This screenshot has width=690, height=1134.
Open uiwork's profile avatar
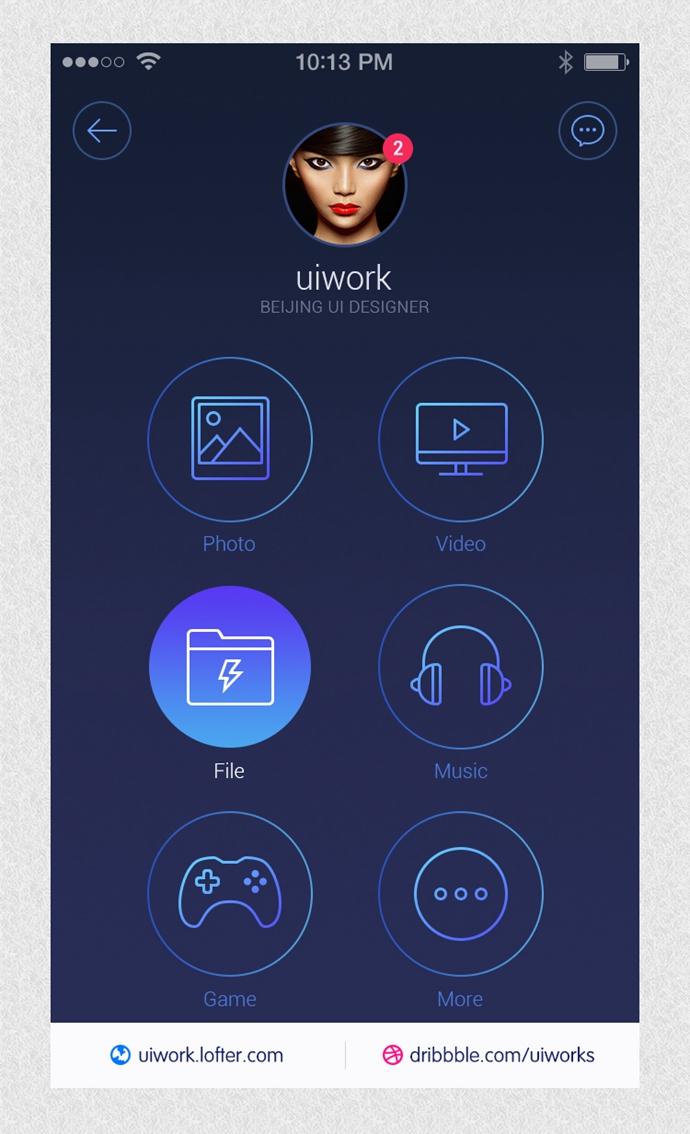(345, 185)
